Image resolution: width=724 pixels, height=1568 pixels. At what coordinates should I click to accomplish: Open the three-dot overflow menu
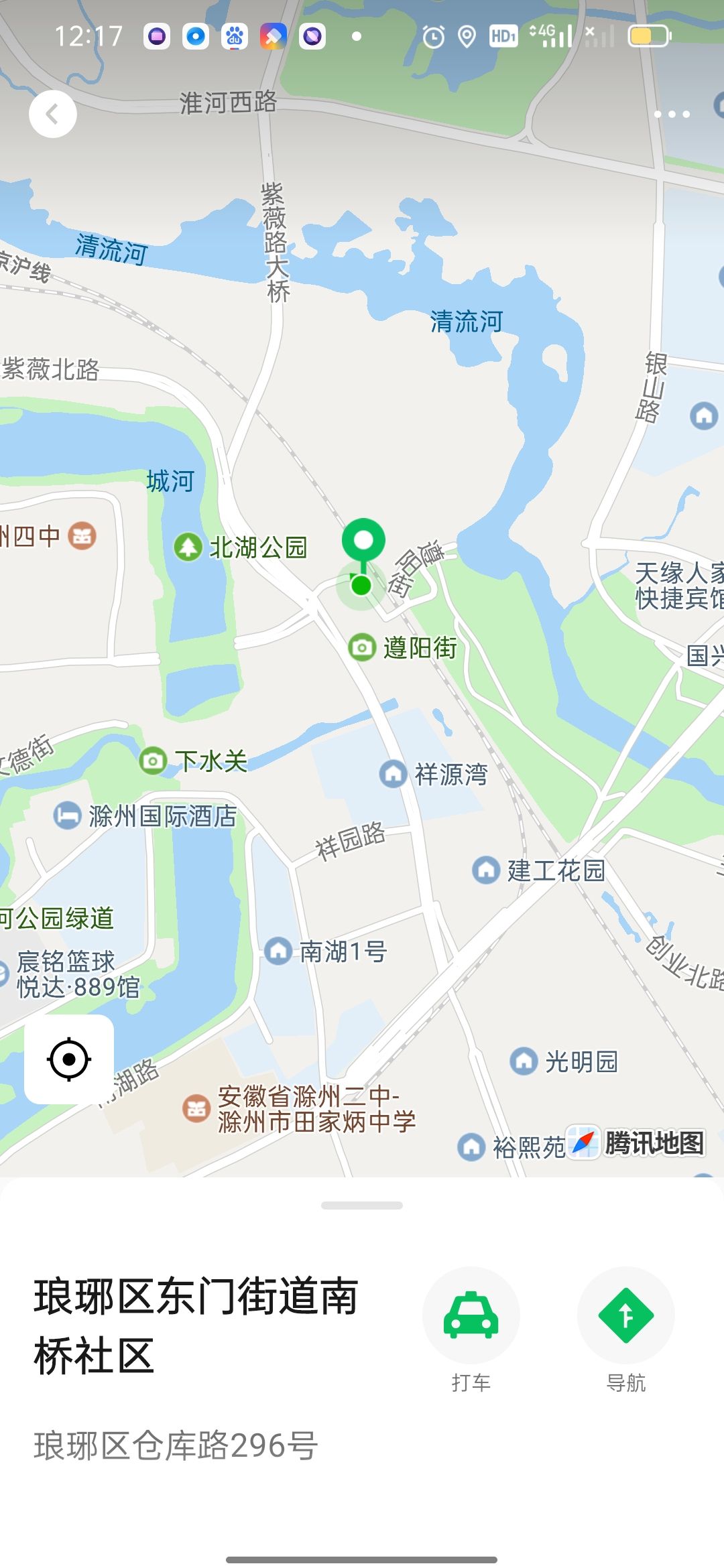[672, 115]
